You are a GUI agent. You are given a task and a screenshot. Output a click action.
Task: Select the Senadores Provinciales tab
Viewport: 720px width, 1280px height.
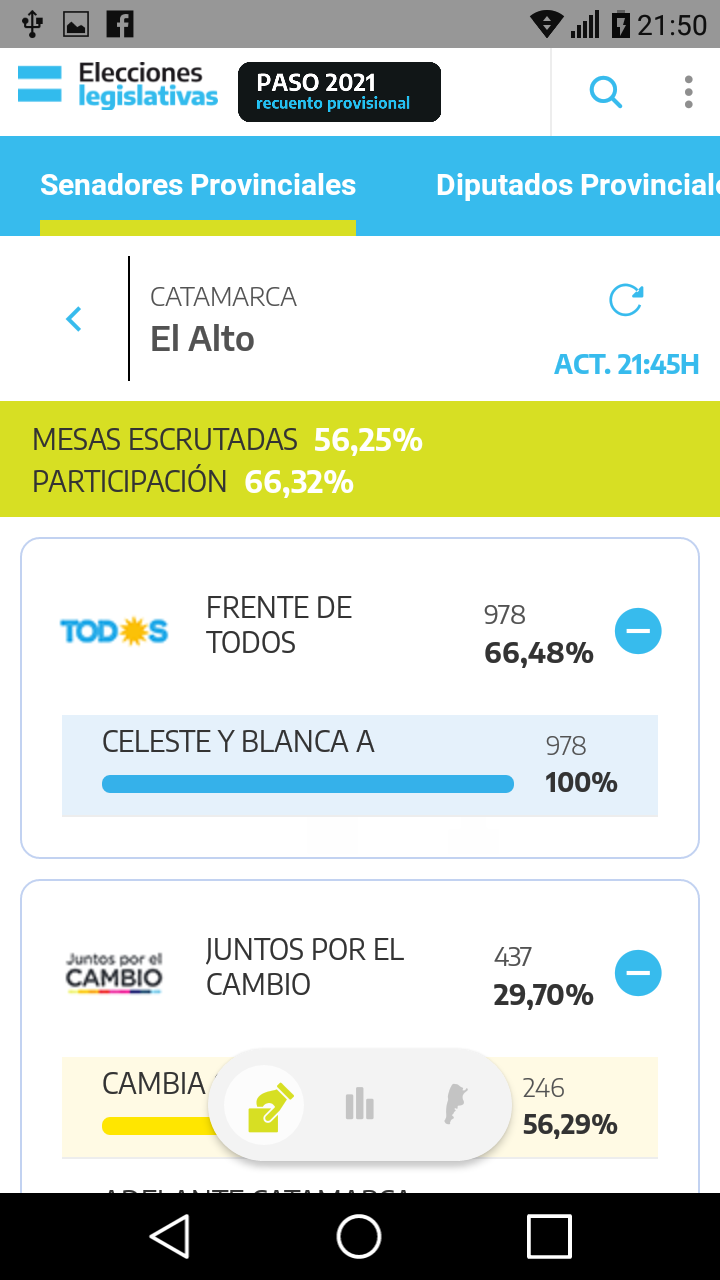(x=198, y=185)
